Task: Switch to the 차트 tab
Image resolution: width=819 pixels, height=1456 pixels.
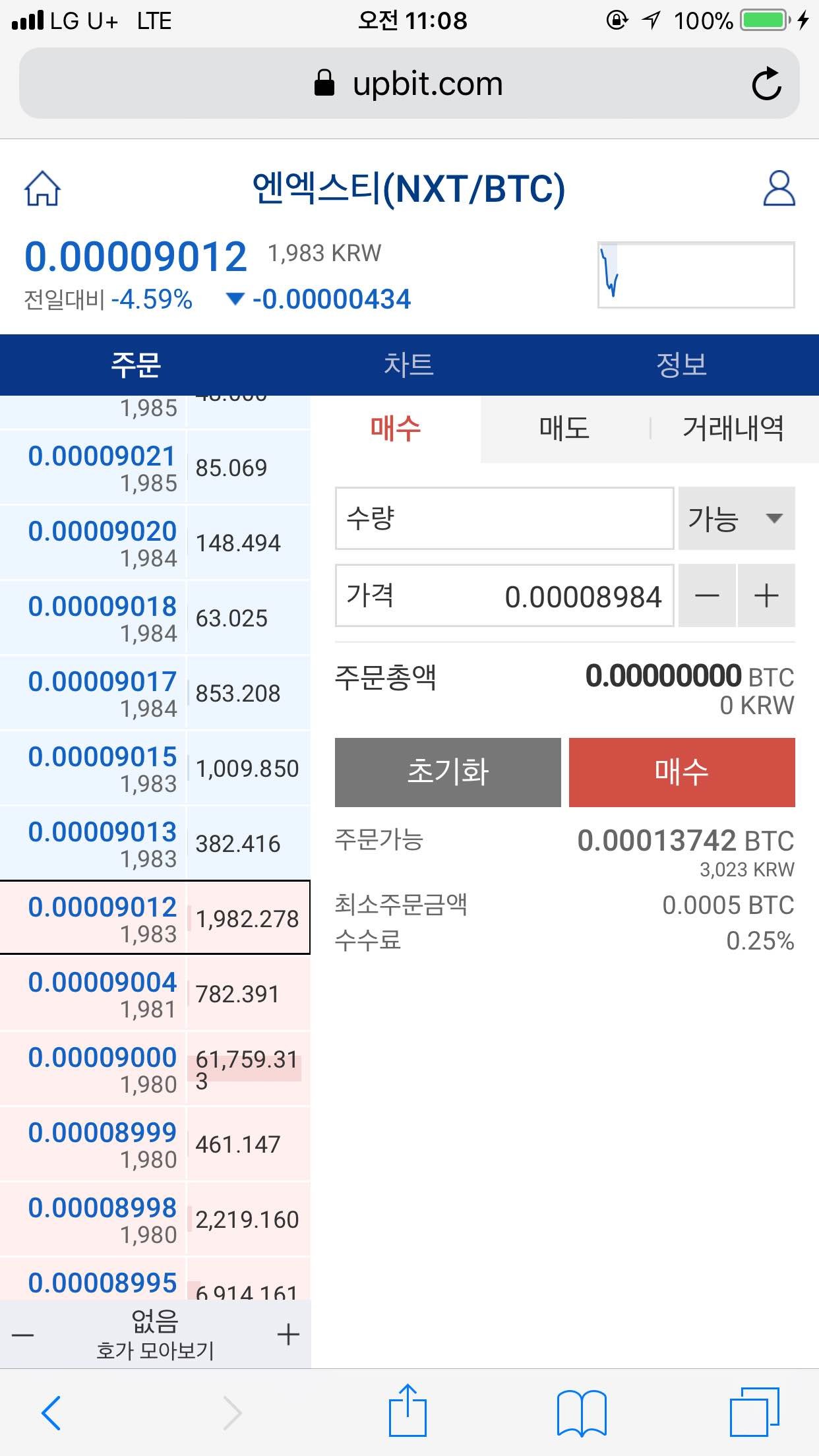Action: pos(409,365)
